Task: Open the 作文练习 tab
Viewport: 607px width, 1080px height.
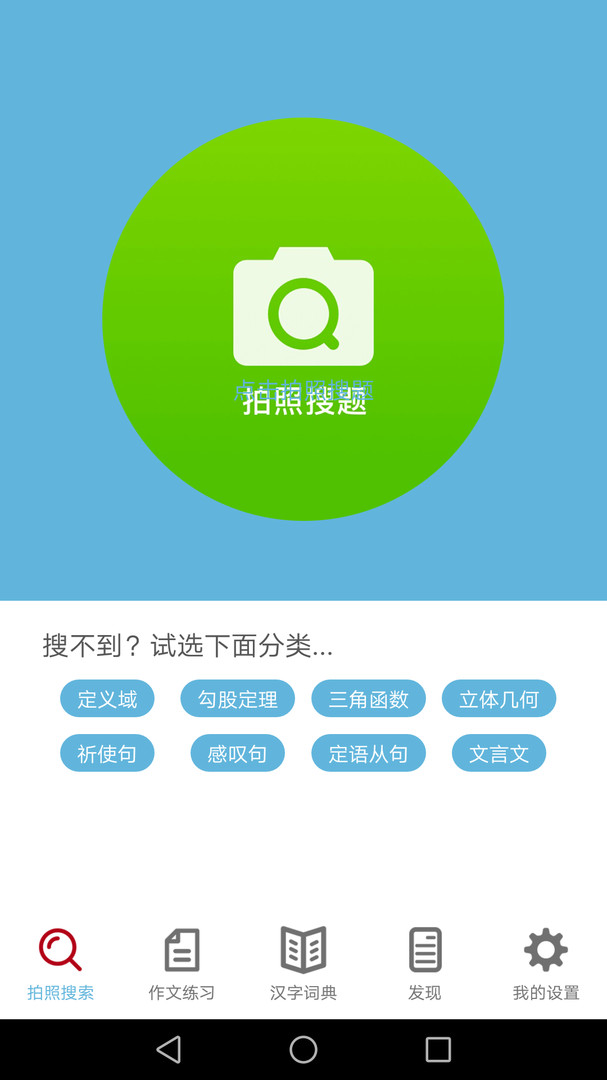Action: tap(181, 964)
